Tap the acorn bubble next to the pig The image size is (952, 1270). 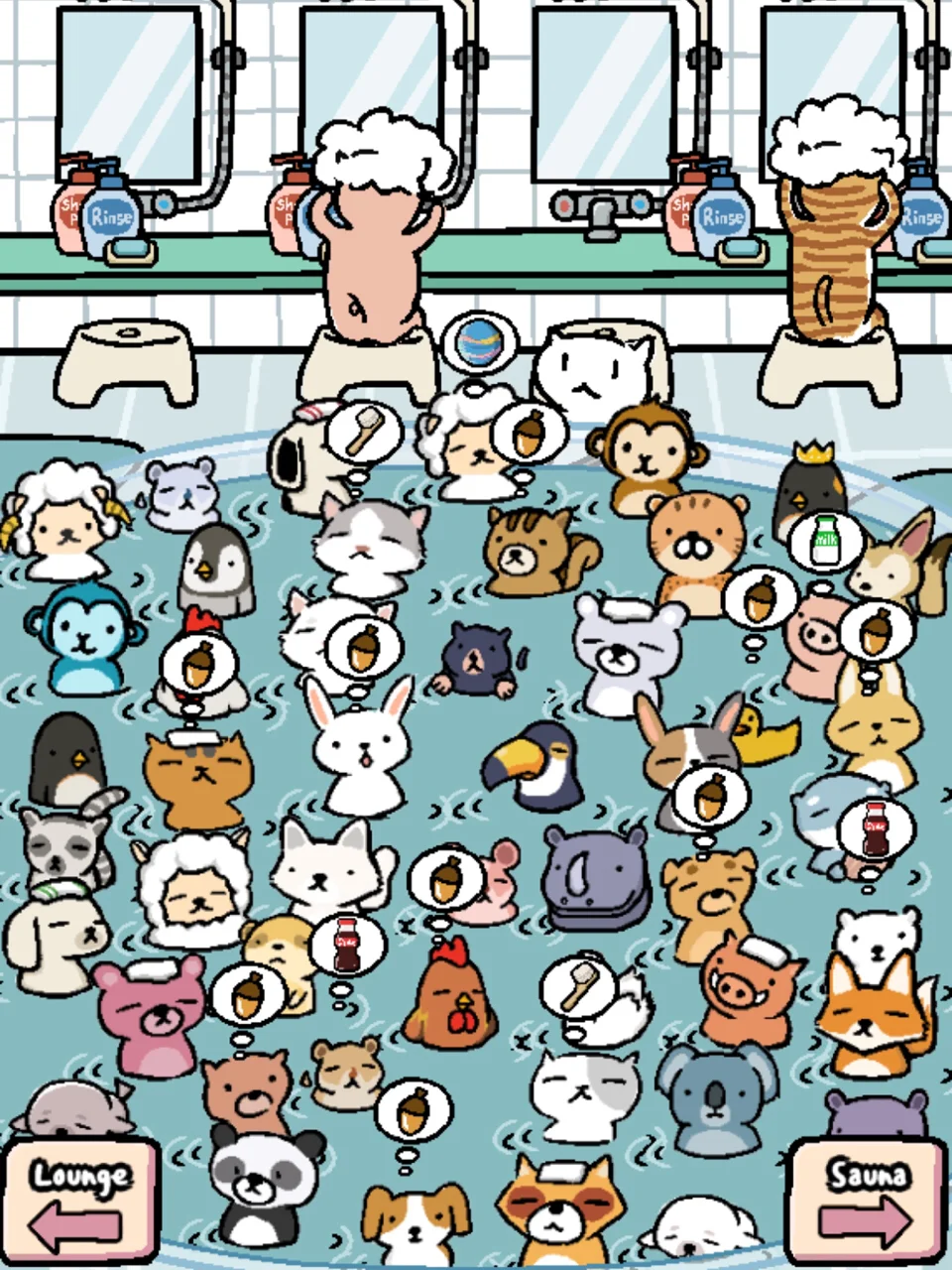(875, 632)
